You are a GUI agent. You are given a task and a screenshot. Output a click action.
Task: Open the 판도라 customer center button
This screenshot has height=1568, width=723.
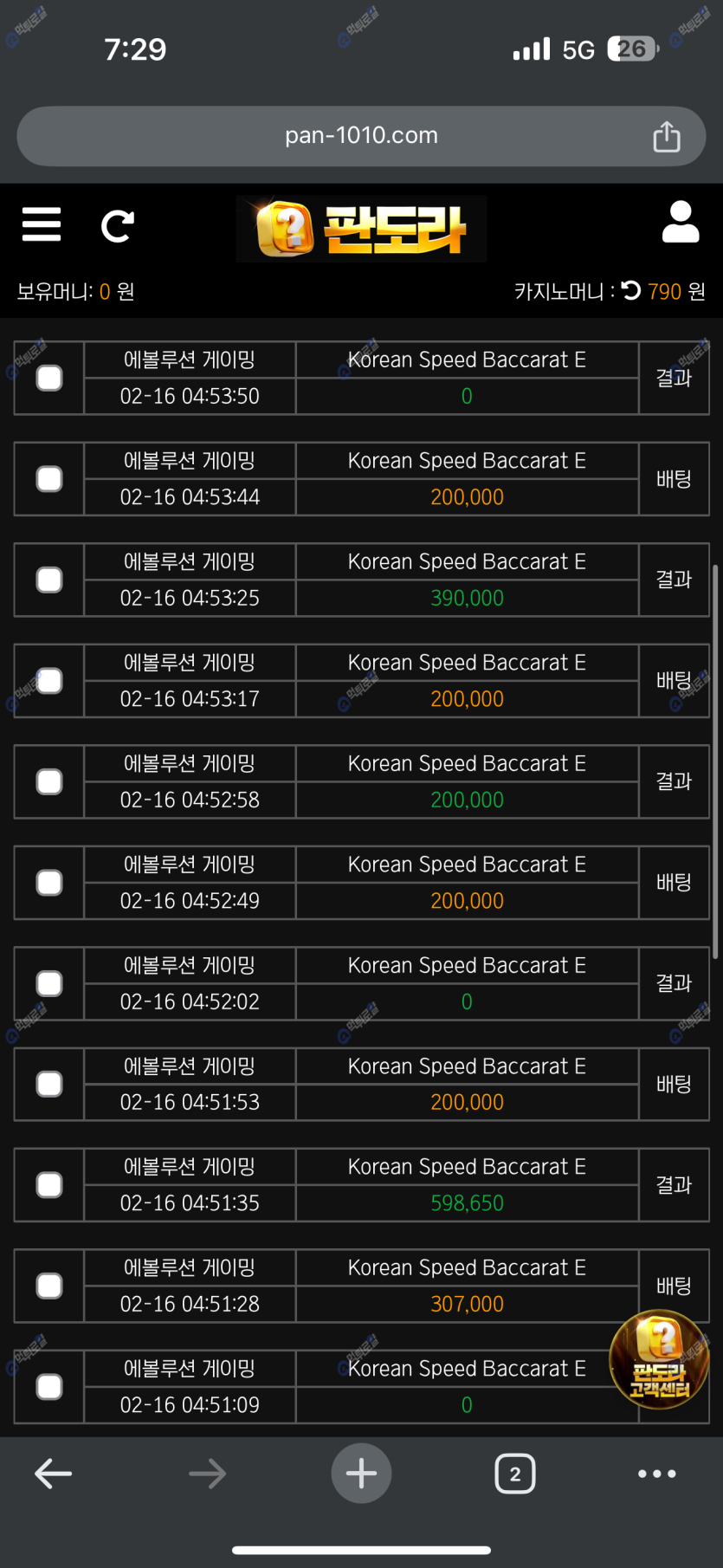point(660,1360)
